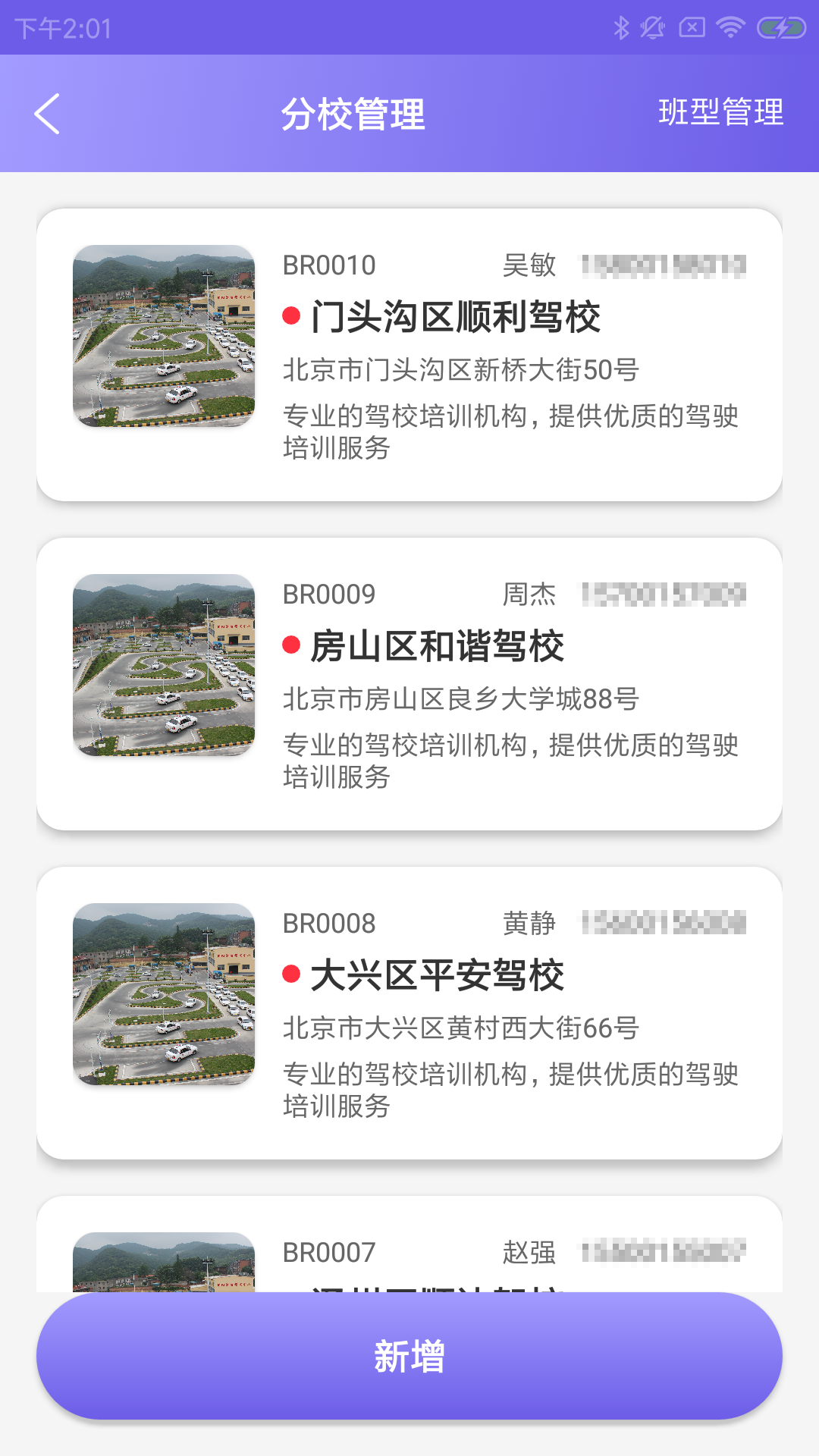Image resolution: width=819 pixels, height=1456 pixels.
Task: Select the contact name 吴敏 on BR0010
Action: click(530, 265)
